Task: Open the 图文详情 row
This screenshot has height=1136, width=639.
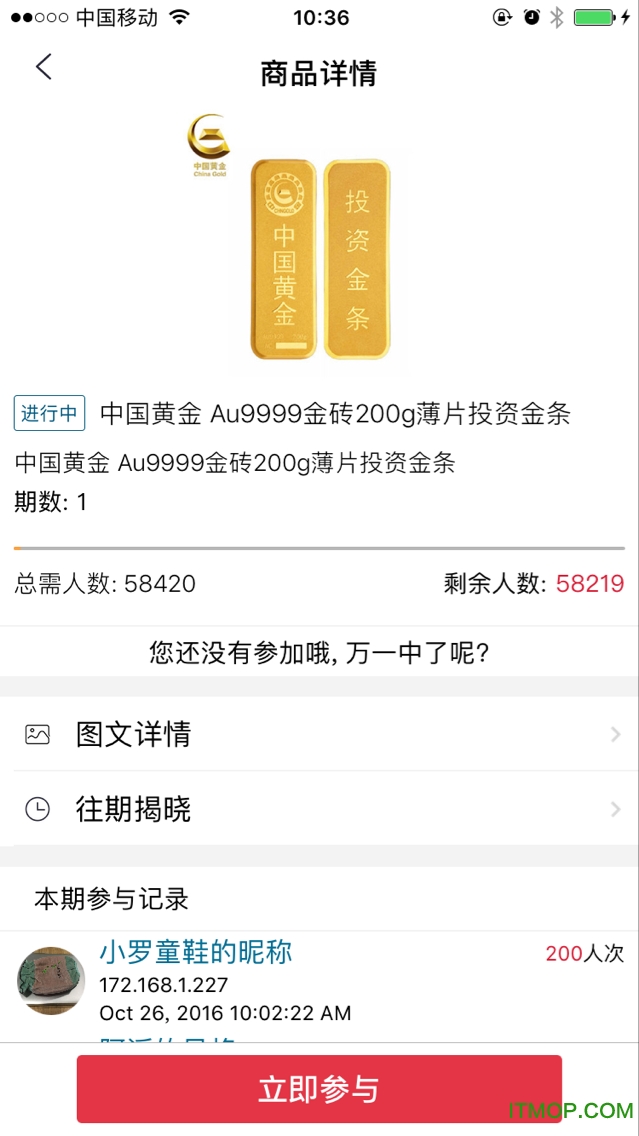Action: 319,735
